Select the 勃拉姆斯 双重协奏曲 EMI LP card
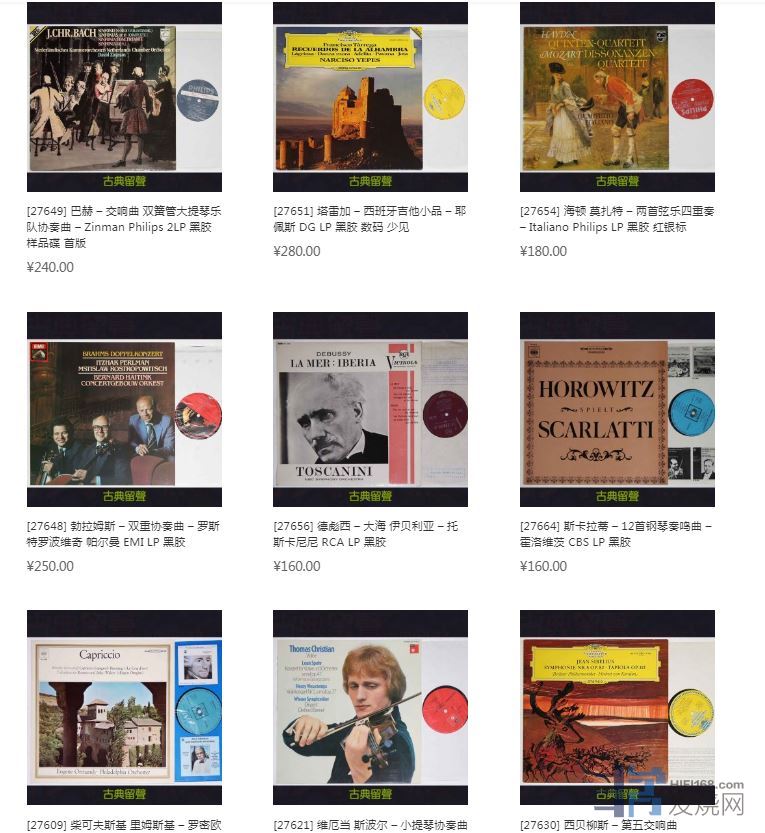 [124, 409]
